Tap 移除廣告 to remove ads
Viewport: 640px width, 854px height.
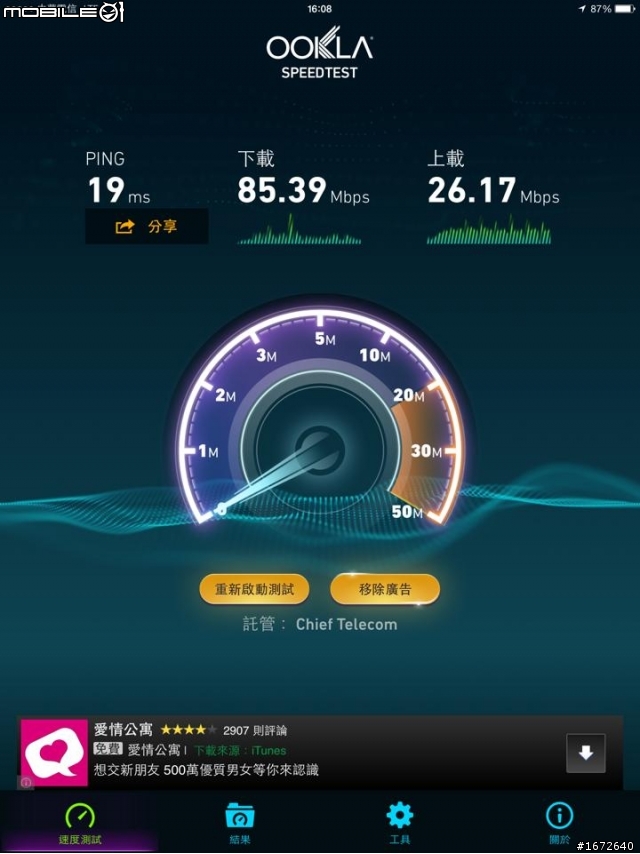(x=385, y=589)
